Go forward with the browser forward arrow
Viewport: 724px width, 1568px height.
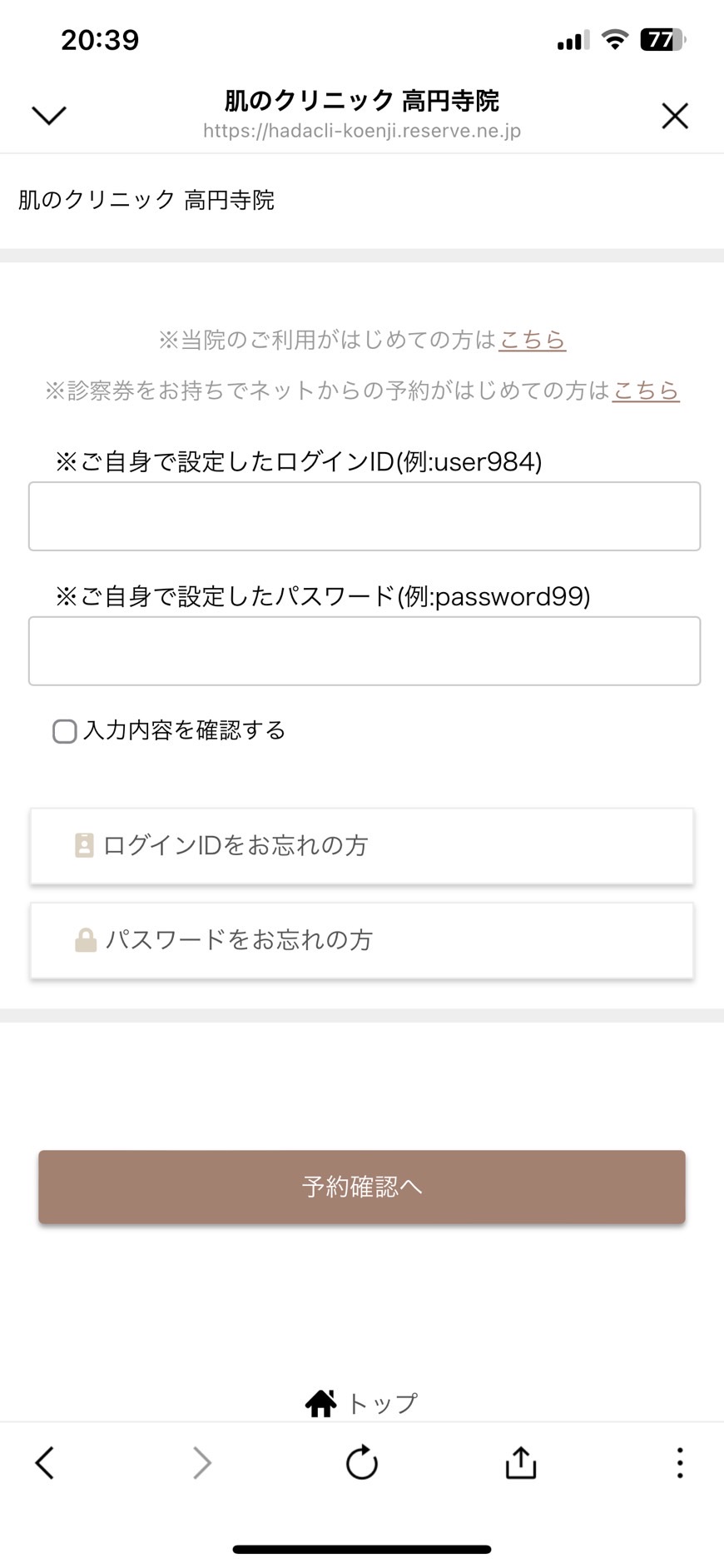[202, 1462]
